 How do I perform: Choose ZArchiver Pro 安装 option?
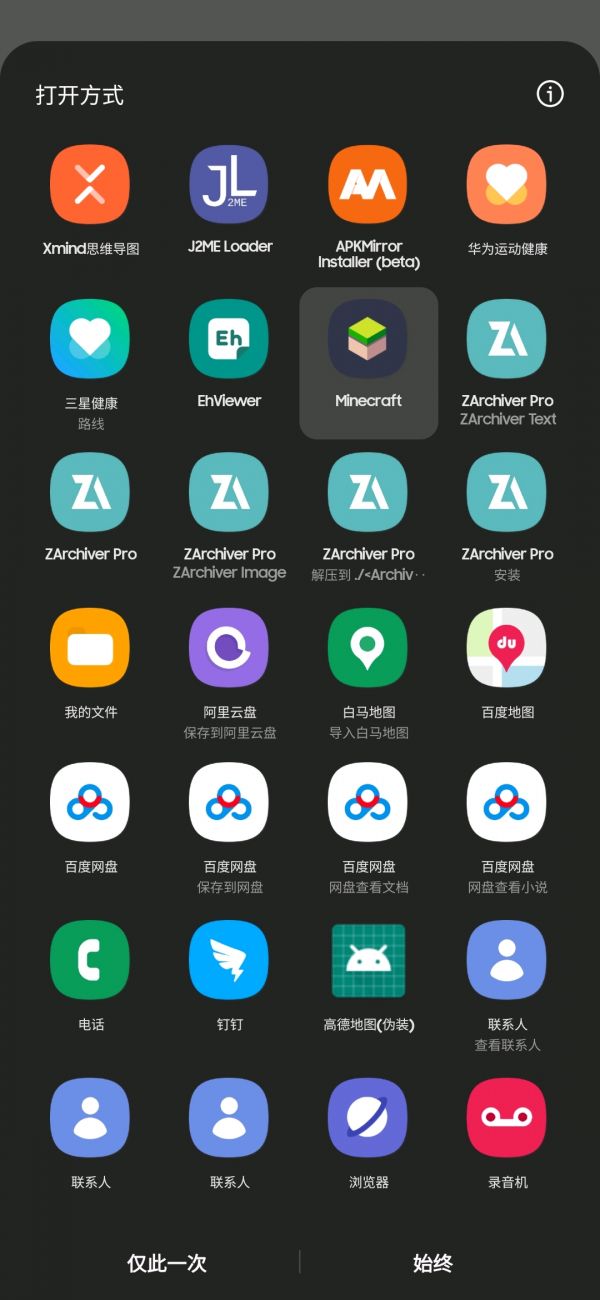[x=507, y=493]
